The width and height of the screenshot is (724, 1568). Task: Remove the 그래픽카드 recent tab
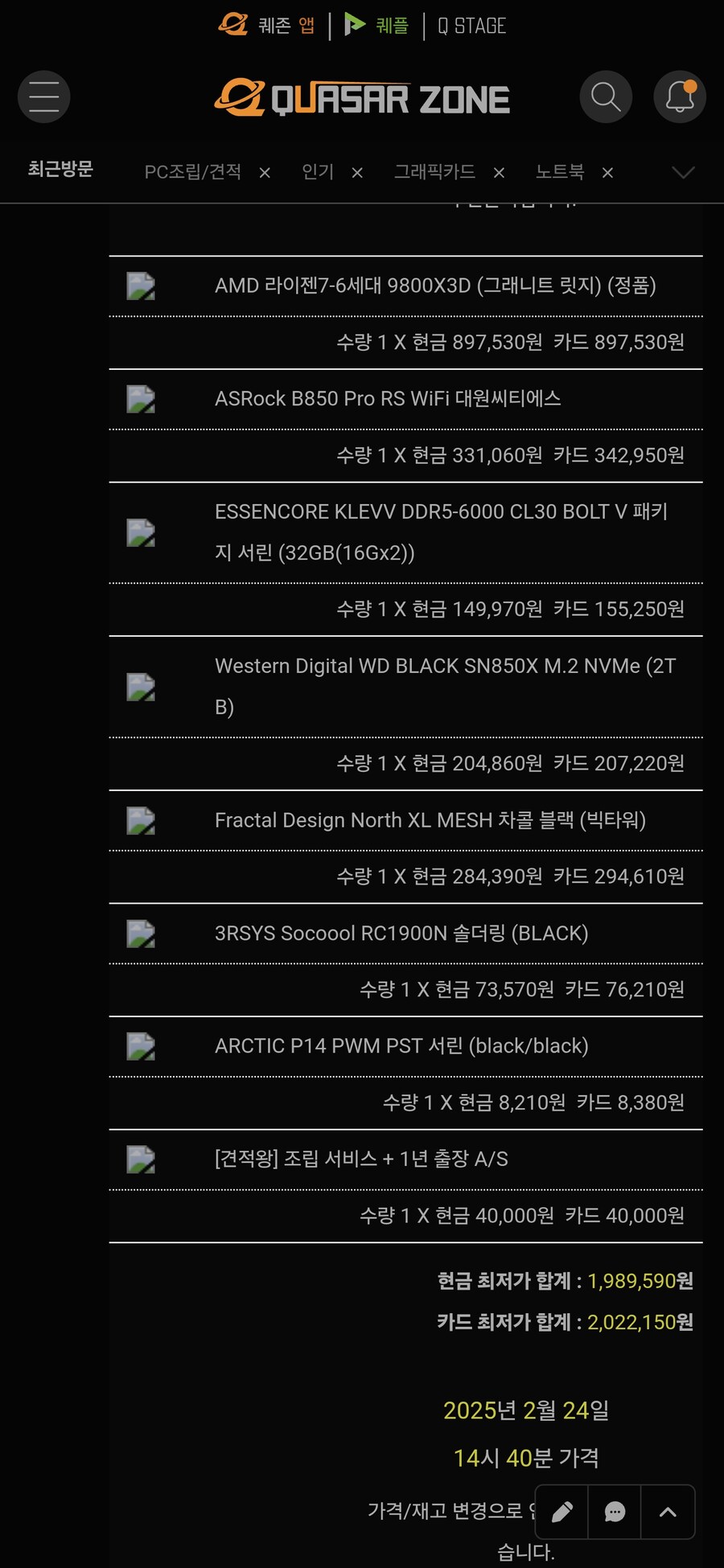(x=500, y=172)
